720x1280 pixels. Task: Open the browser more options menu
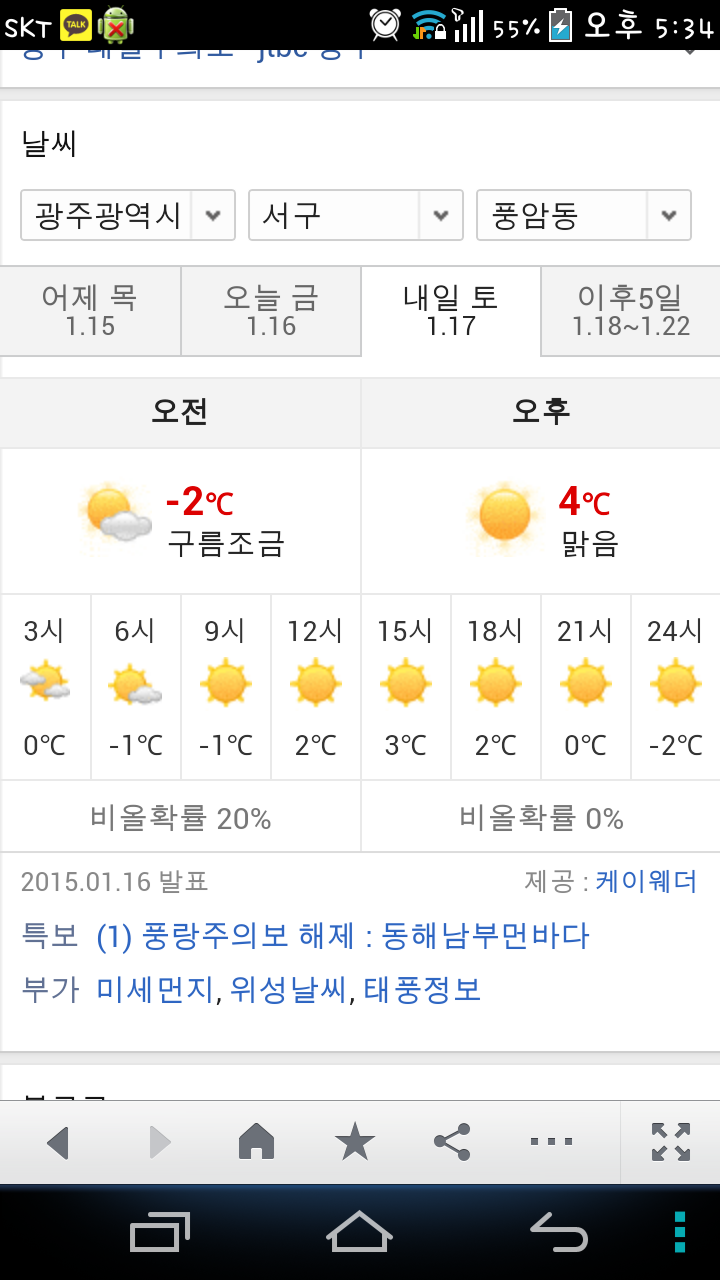pos(551,1142)
